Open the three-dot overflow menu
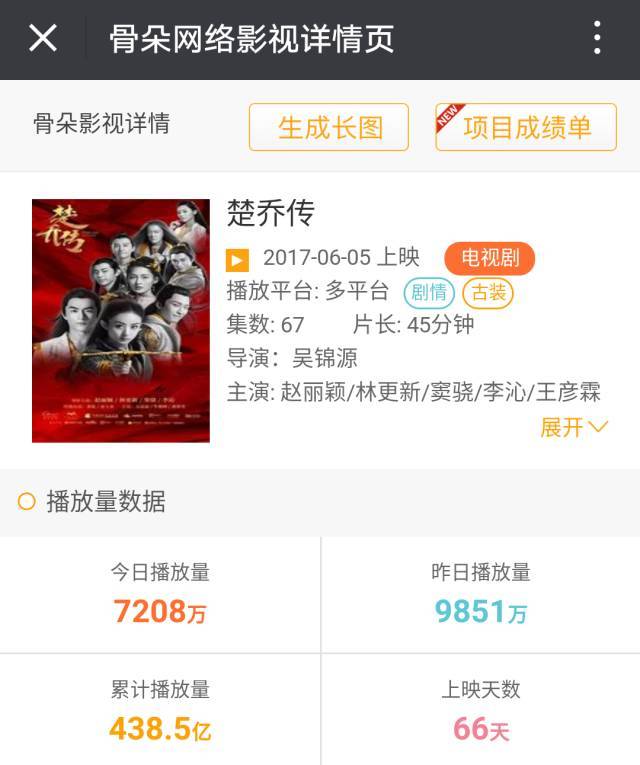This screenshot has width=640, height=765. pyautogui.click(x=596, y=39)
